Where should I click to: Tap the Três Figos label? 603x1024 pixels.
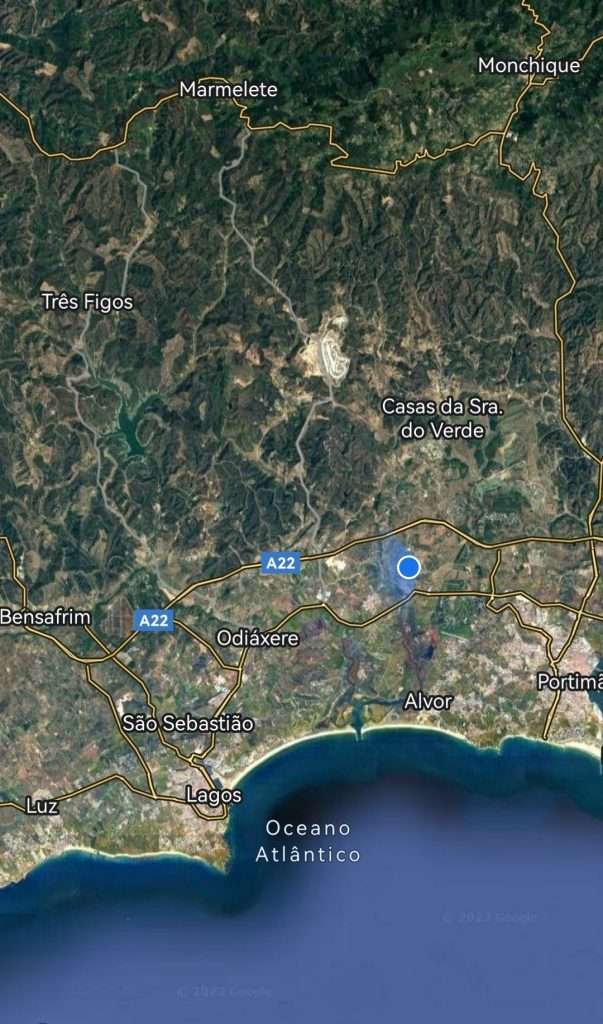(x=87, y=302)
